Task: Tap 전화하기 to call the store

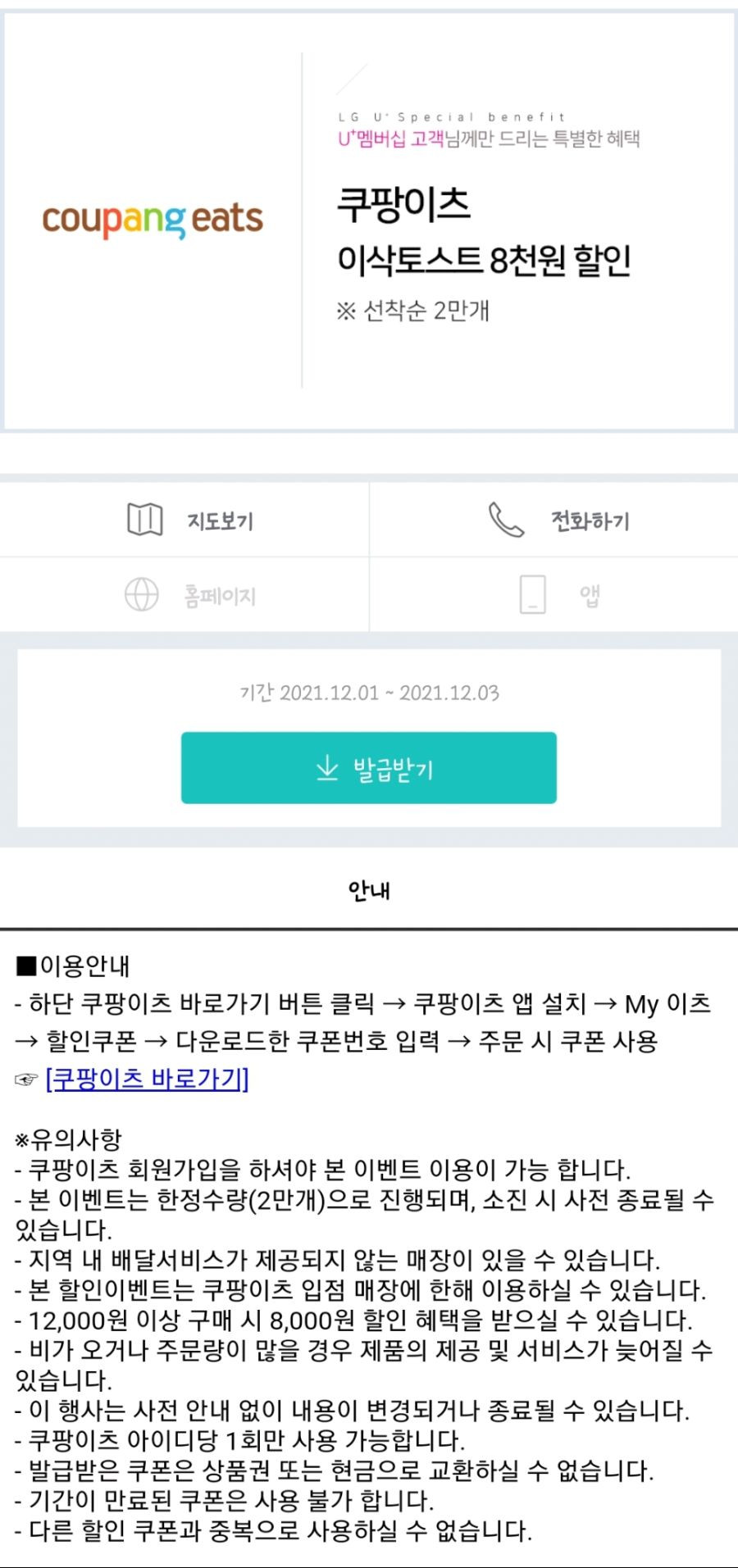Action: (x=553, y=520)
